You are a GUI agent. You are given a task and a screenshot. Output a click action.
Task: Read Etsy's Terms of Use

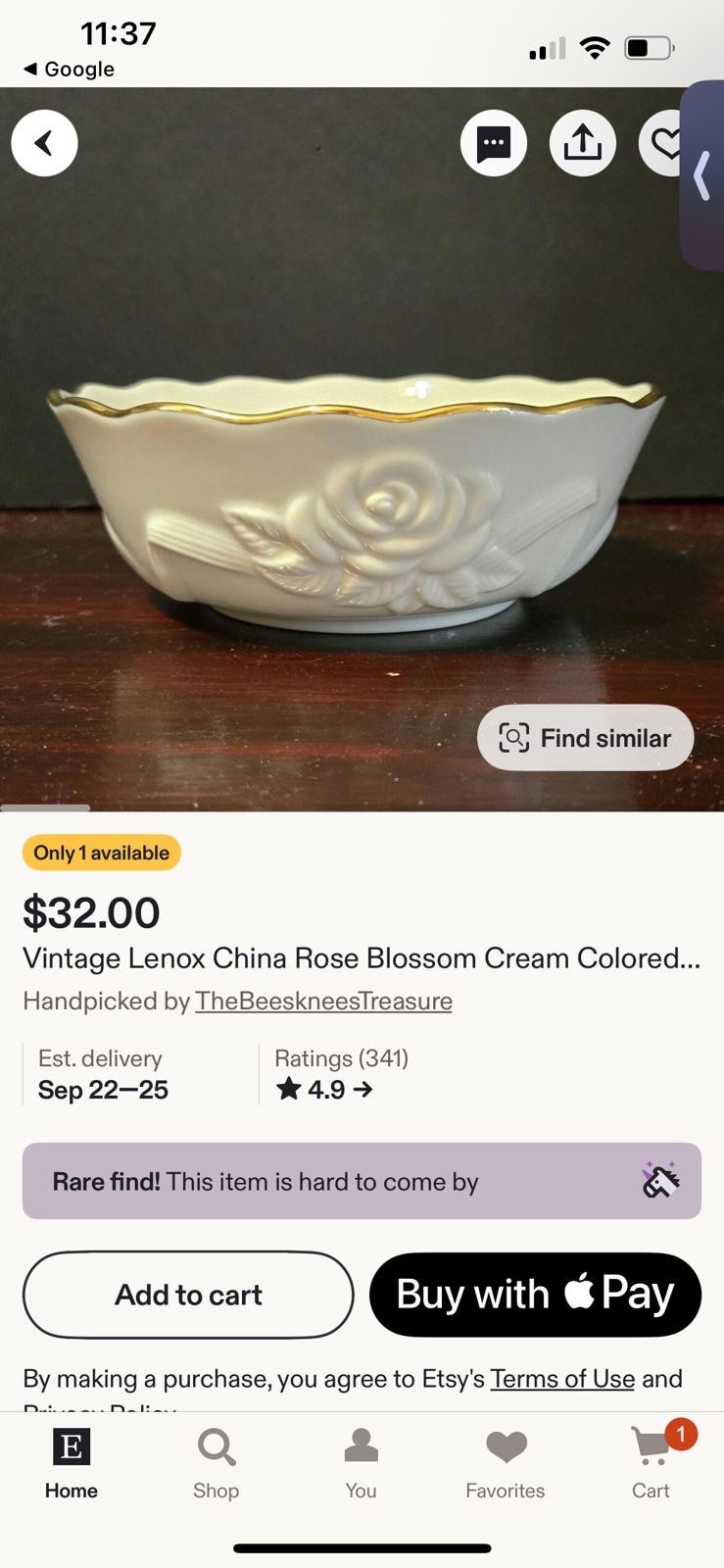pyautogui.click(x=562, y=1379)
